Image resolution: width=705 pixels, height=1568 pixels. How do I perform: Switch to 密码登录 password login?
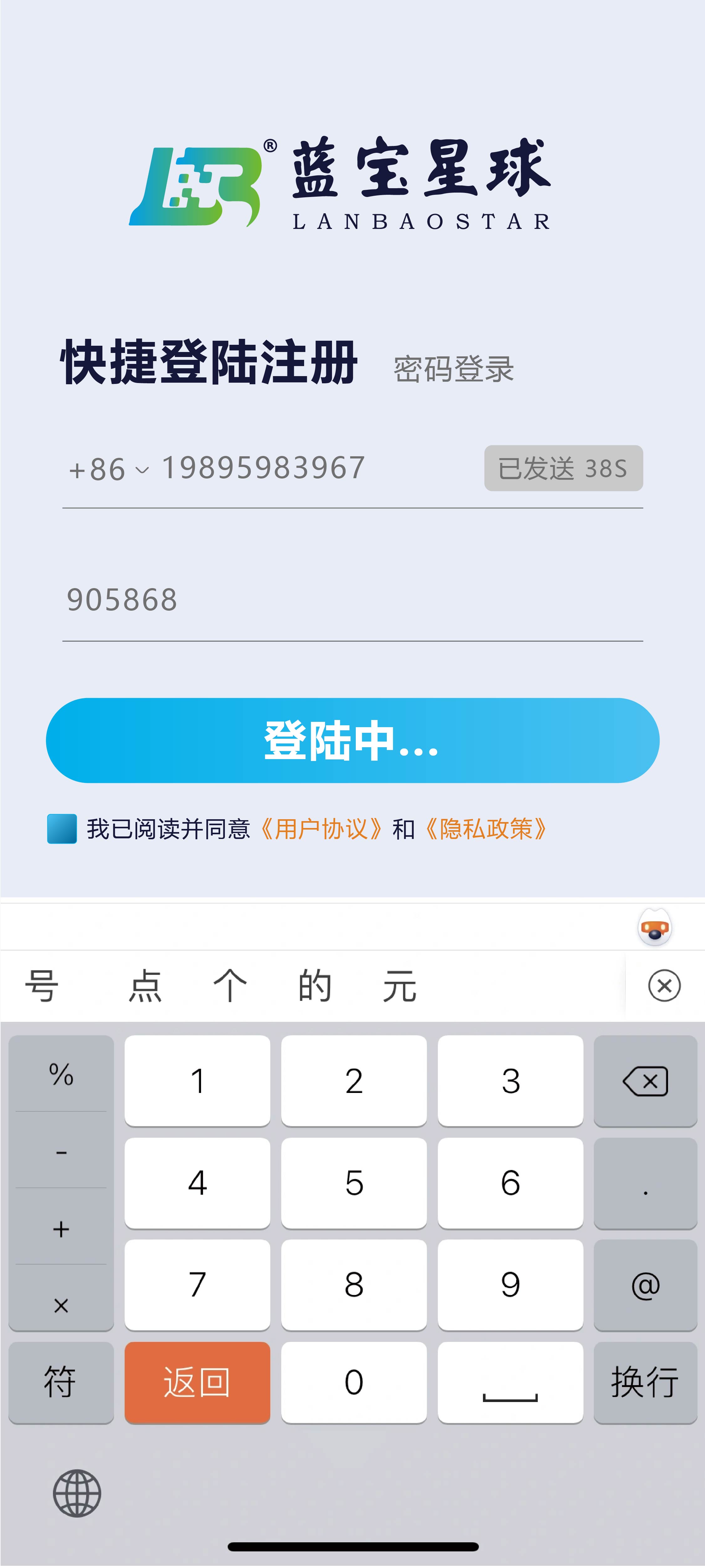(454, 369)
